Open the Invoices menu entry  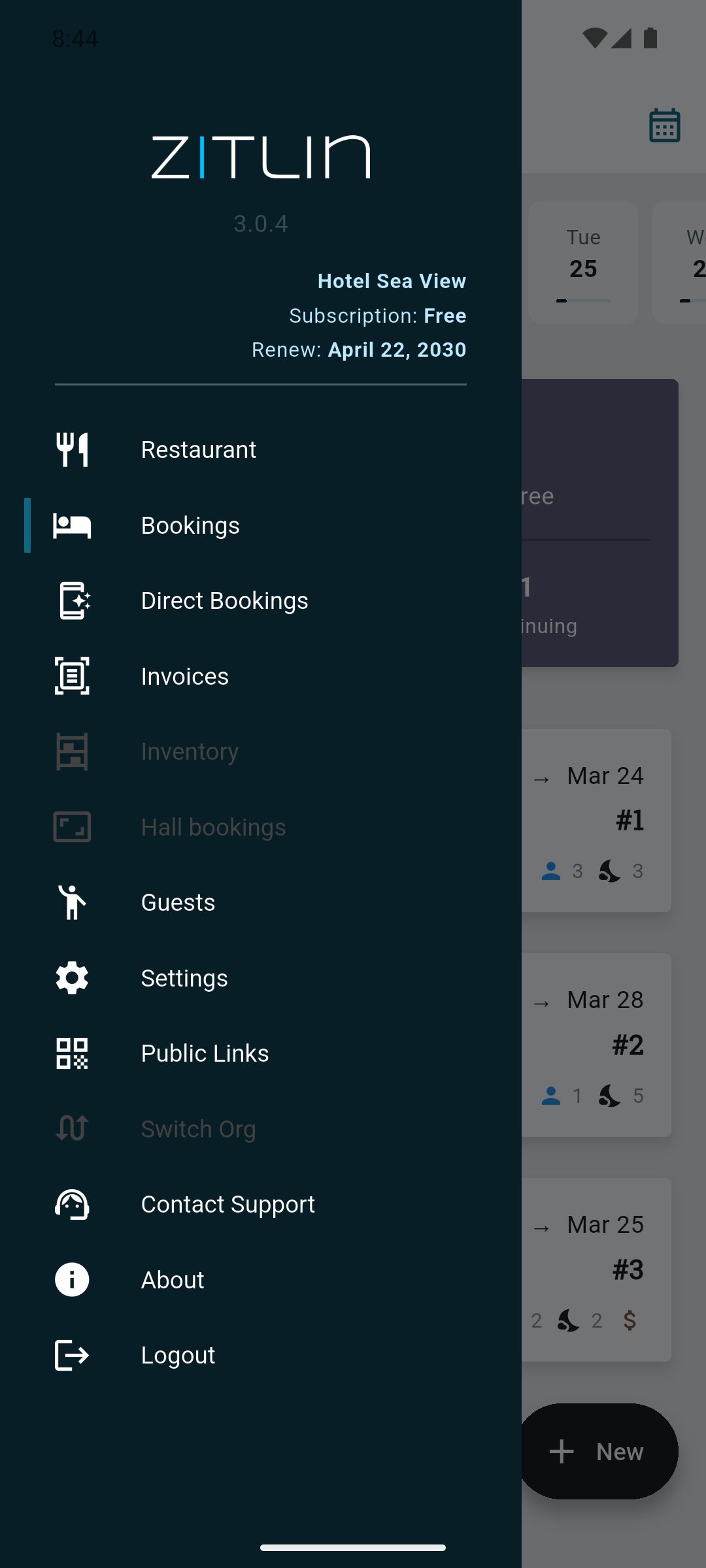[184, 676]
